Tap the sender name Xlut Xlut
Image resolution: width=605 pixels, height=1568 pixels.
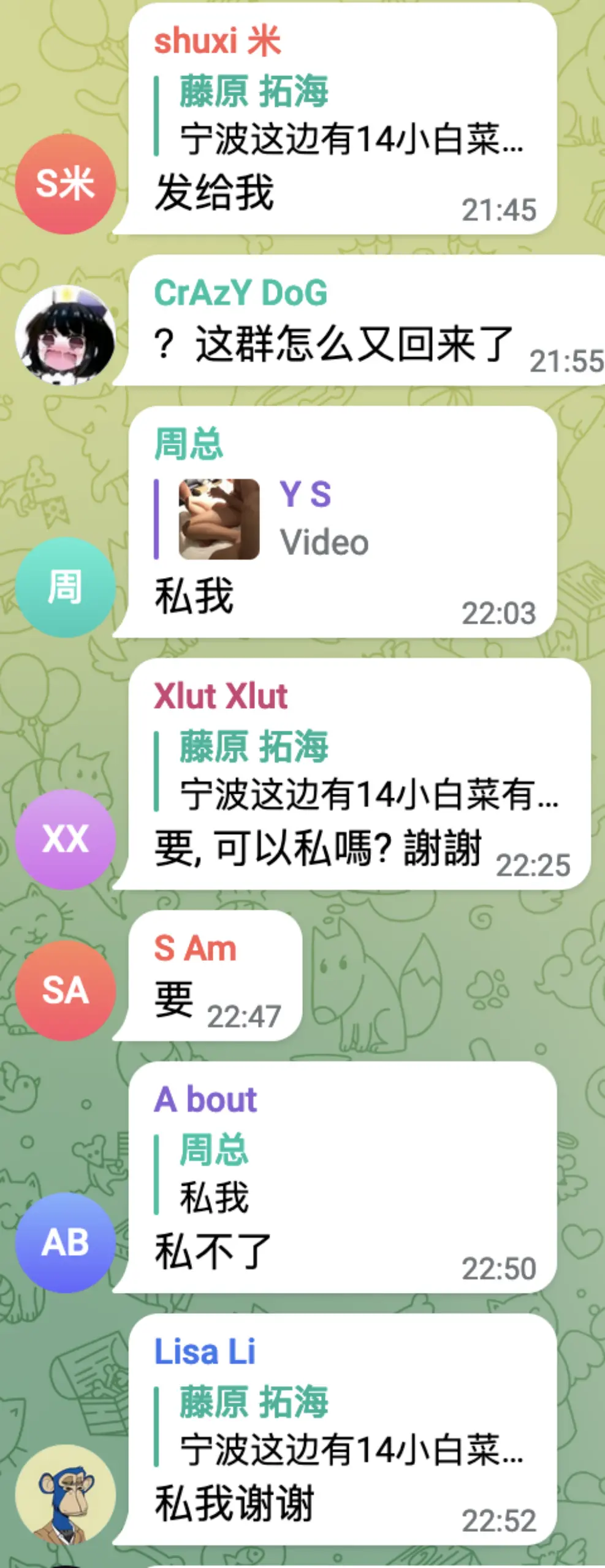point(221,696)
